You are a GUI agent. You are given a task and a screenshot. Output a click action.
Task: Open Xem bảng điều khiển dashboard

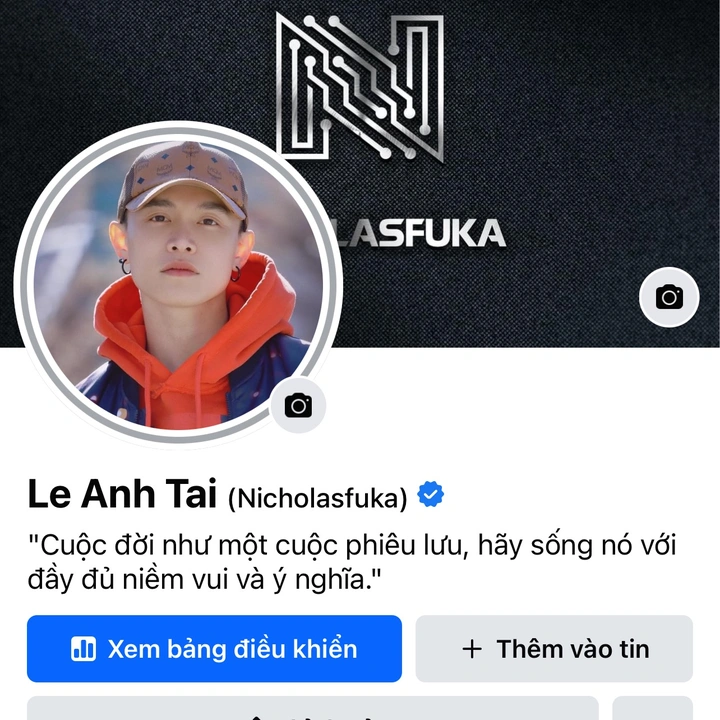click(214, 649)
